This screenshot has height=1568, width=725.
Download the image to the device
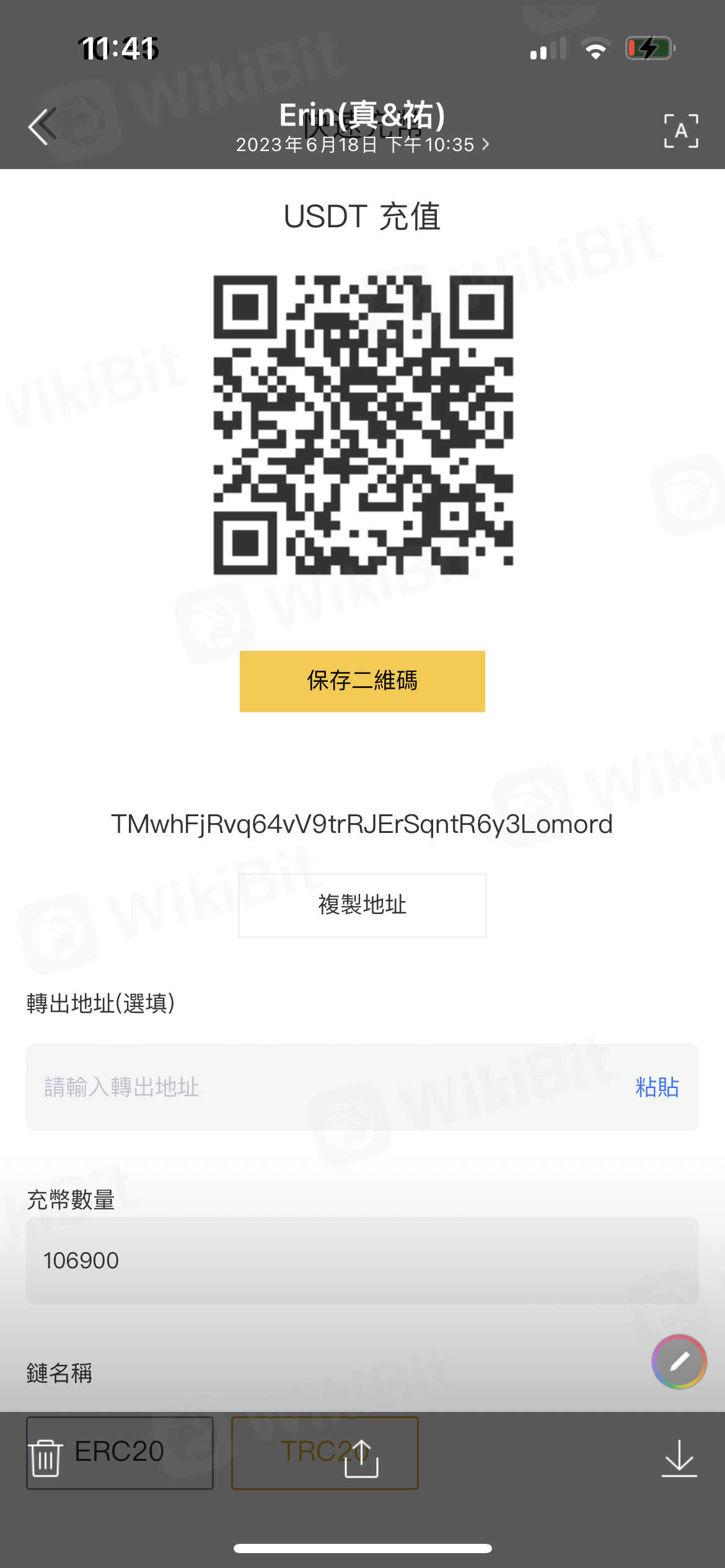click(679, 1458)
